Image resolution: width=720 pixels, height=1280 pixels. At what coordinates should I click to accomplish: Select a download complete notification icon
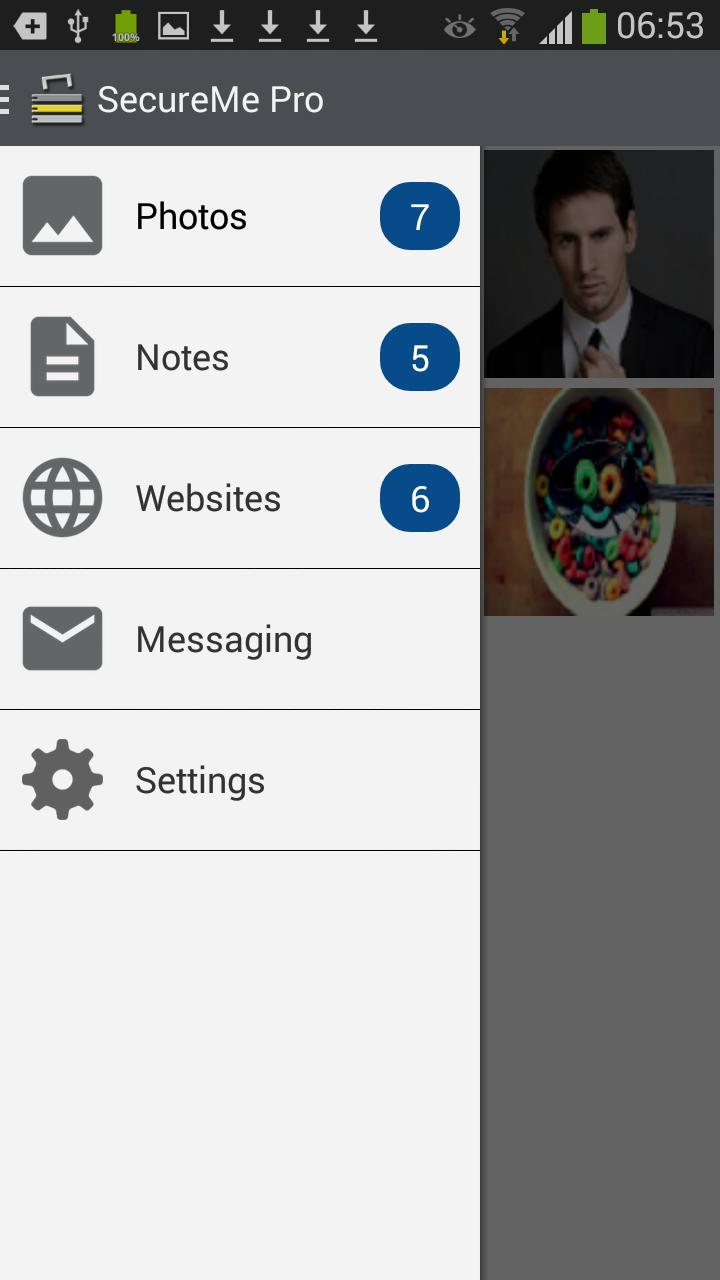coord(223,25)
